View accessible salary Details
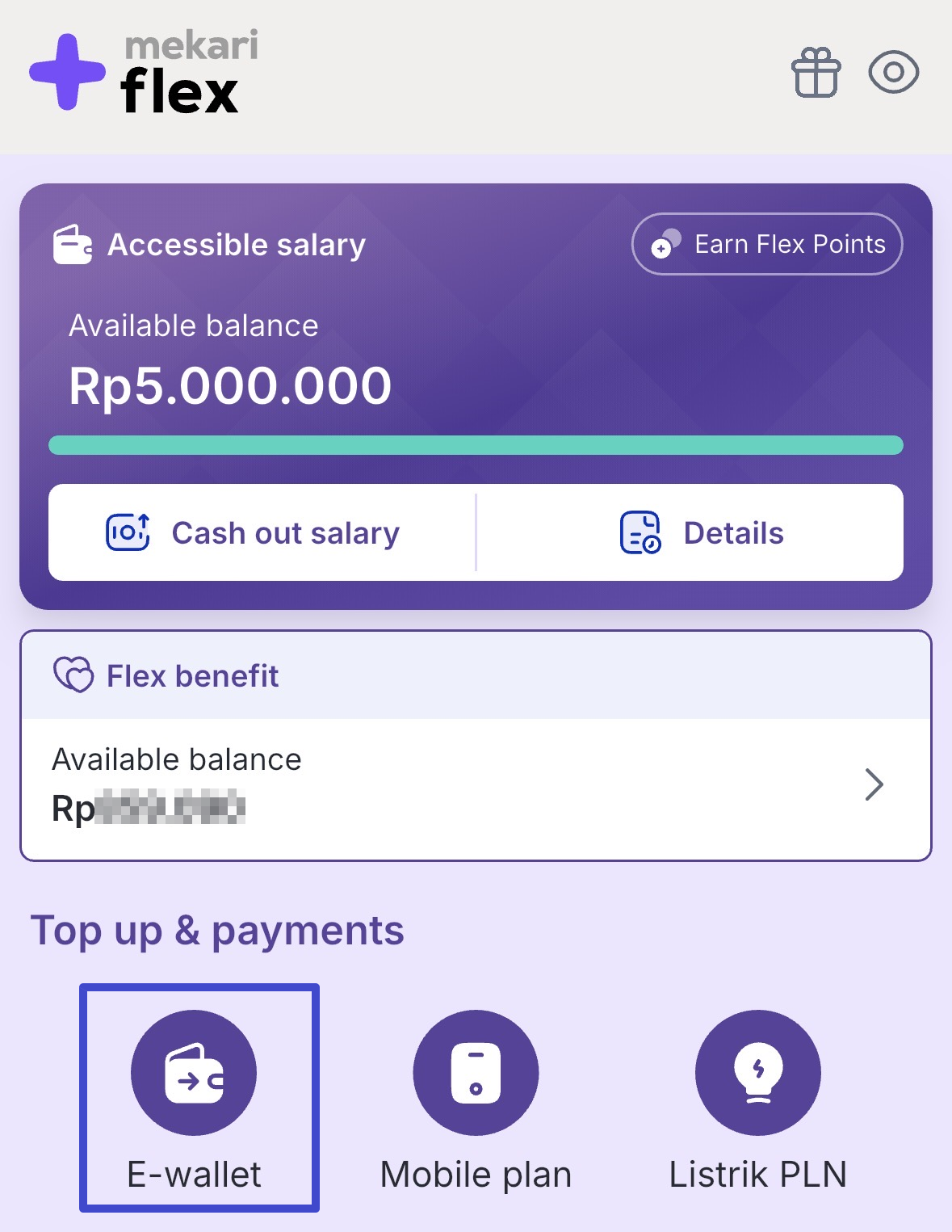Viewport: 952px width, 1232px height. [x=701, y=533]
